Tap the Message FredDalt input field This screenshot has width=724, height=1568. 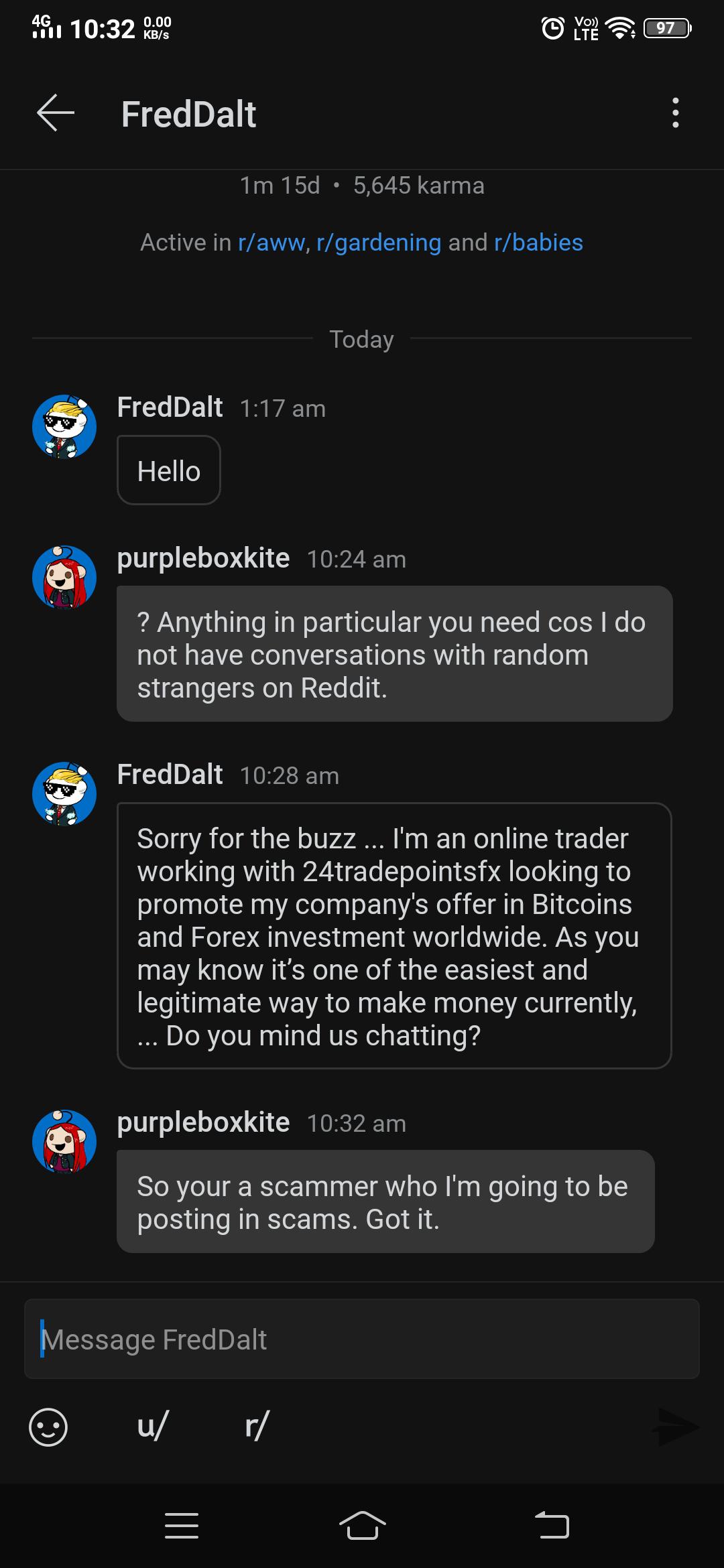362,1340
